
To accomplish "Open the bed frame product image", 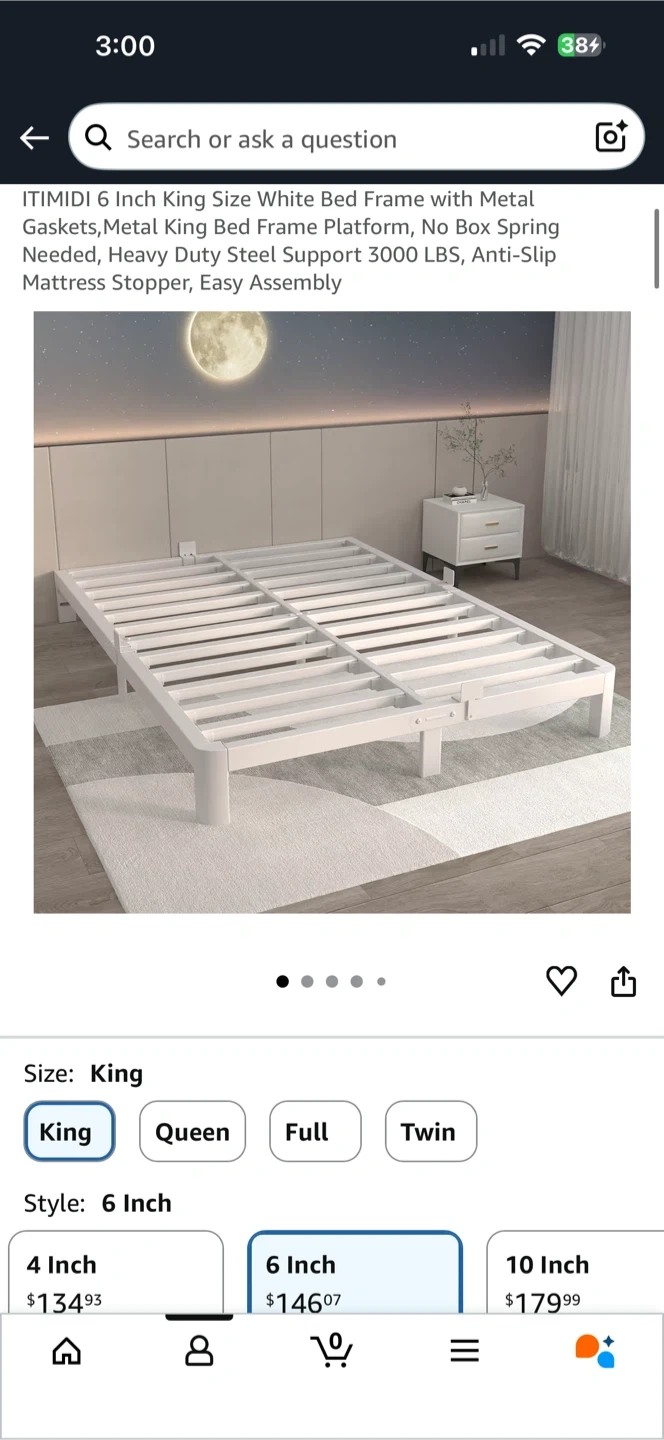I will (x=332, y=612).
